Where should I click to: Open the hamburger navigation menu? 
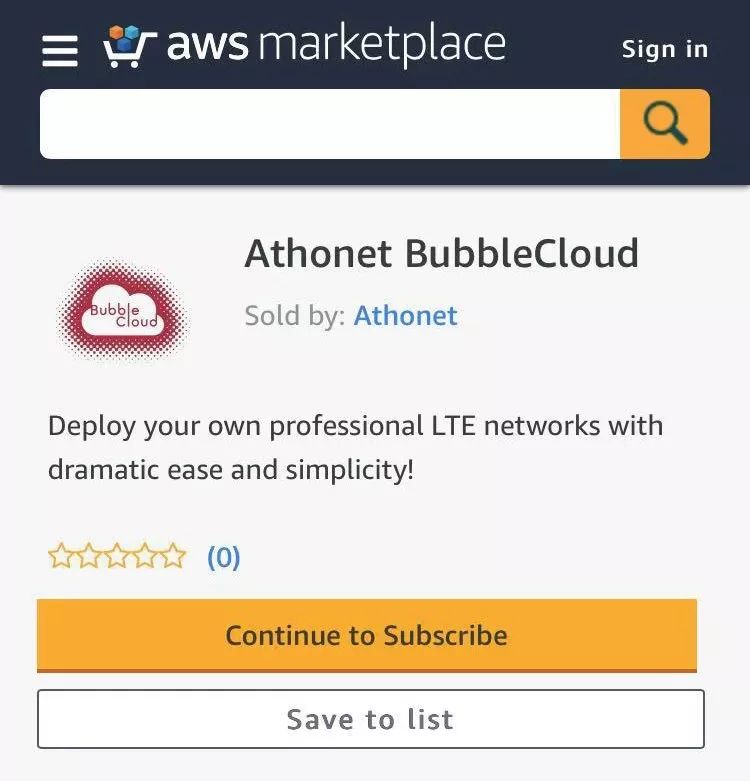tap(60, 50)
